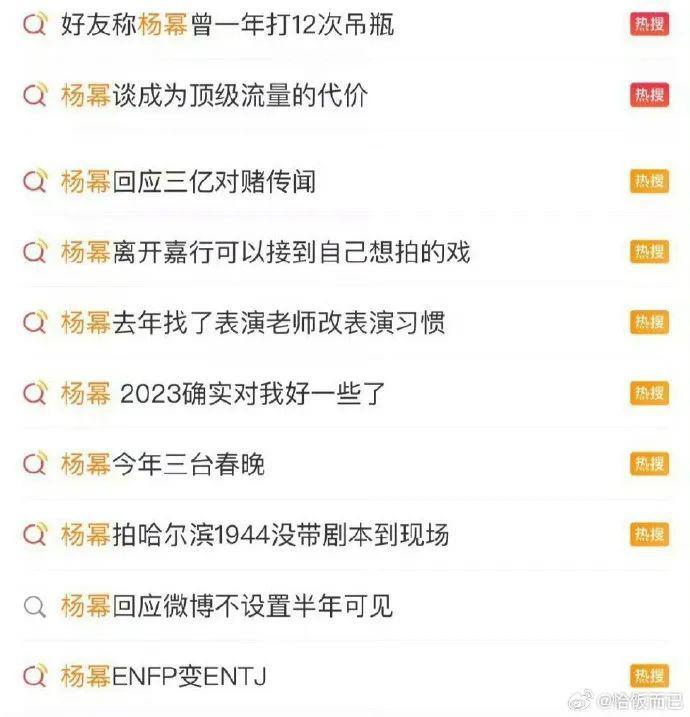Tap 杨幂离开嘉行可以接到自己想拍的戏 suggestion
Image resolution: width=690 pixels, height=717 pixels.
[x=265, y=252]
